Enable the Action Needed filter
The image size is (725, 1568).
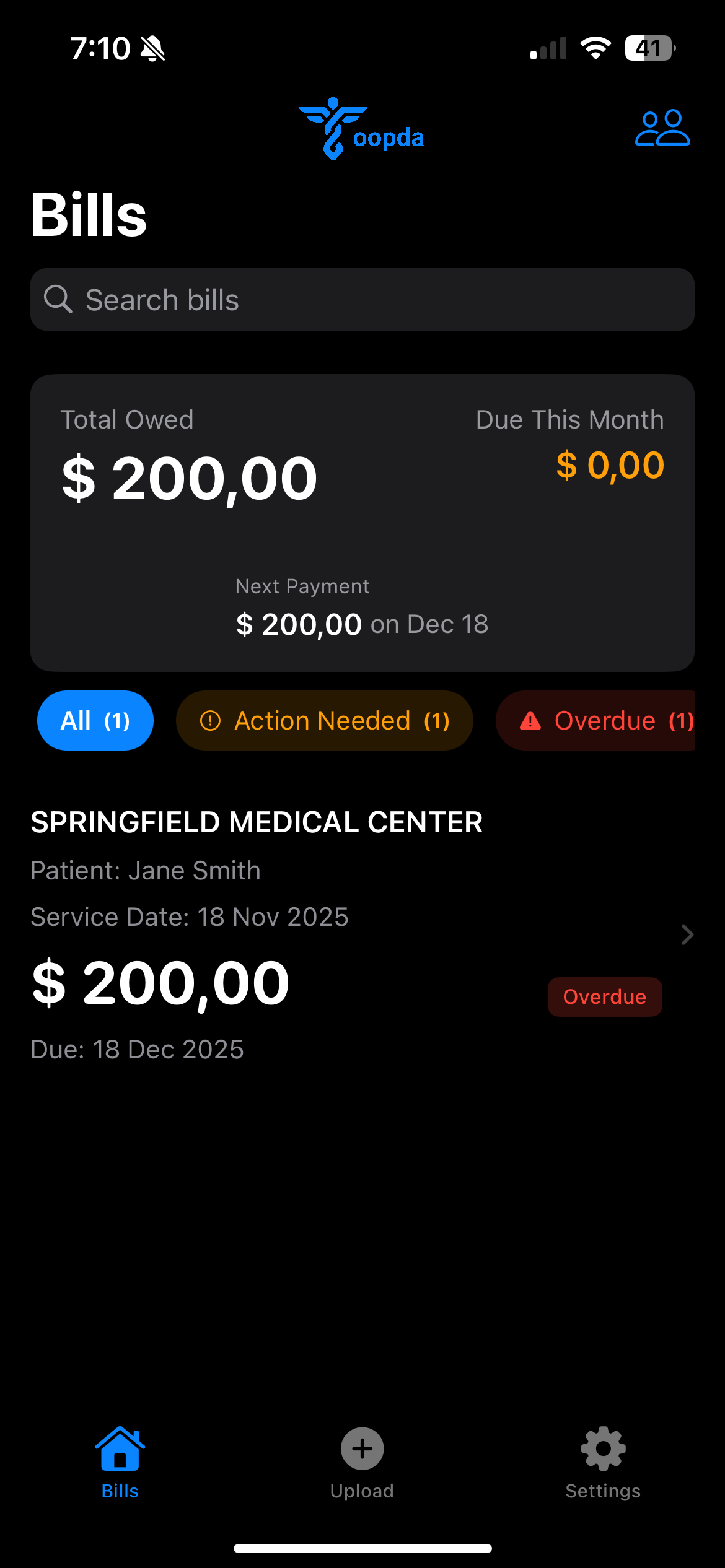pos(324,720)
